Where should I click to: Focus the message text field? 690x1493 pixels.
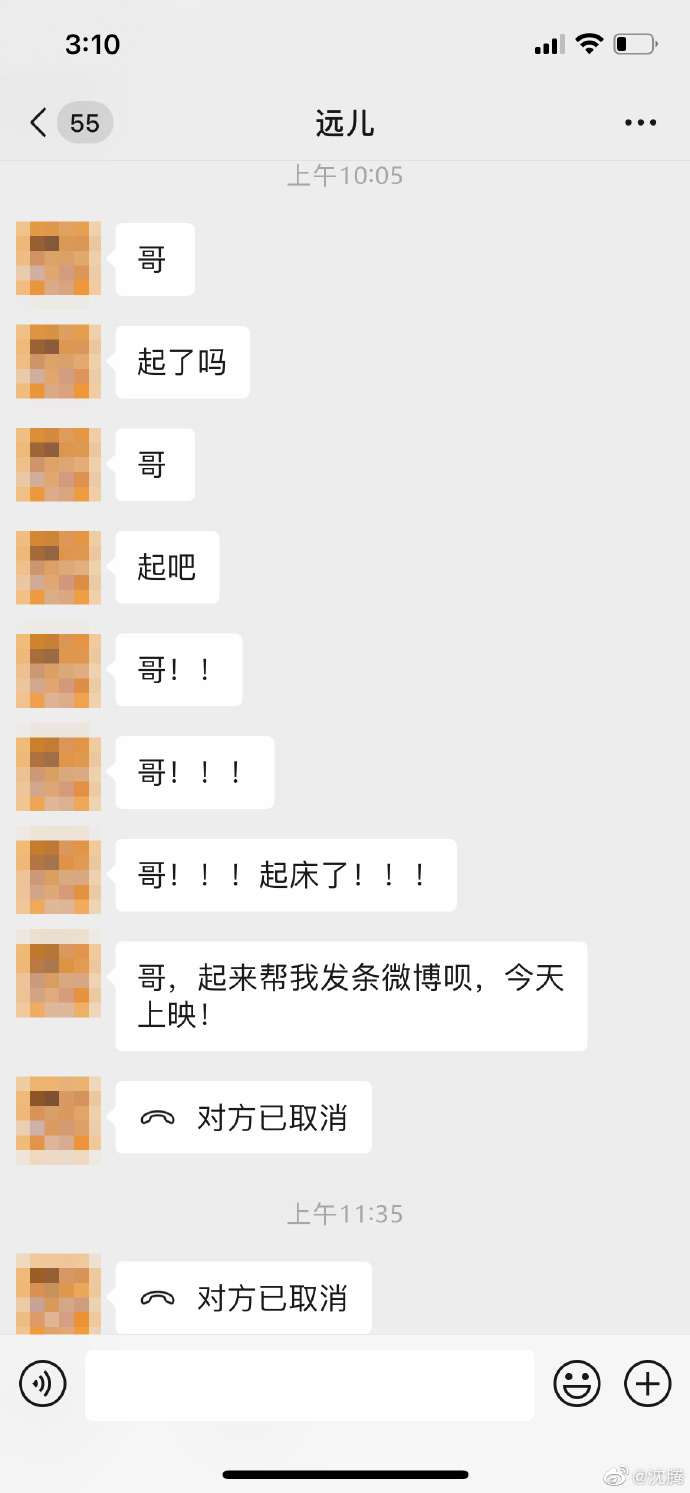309,1385
